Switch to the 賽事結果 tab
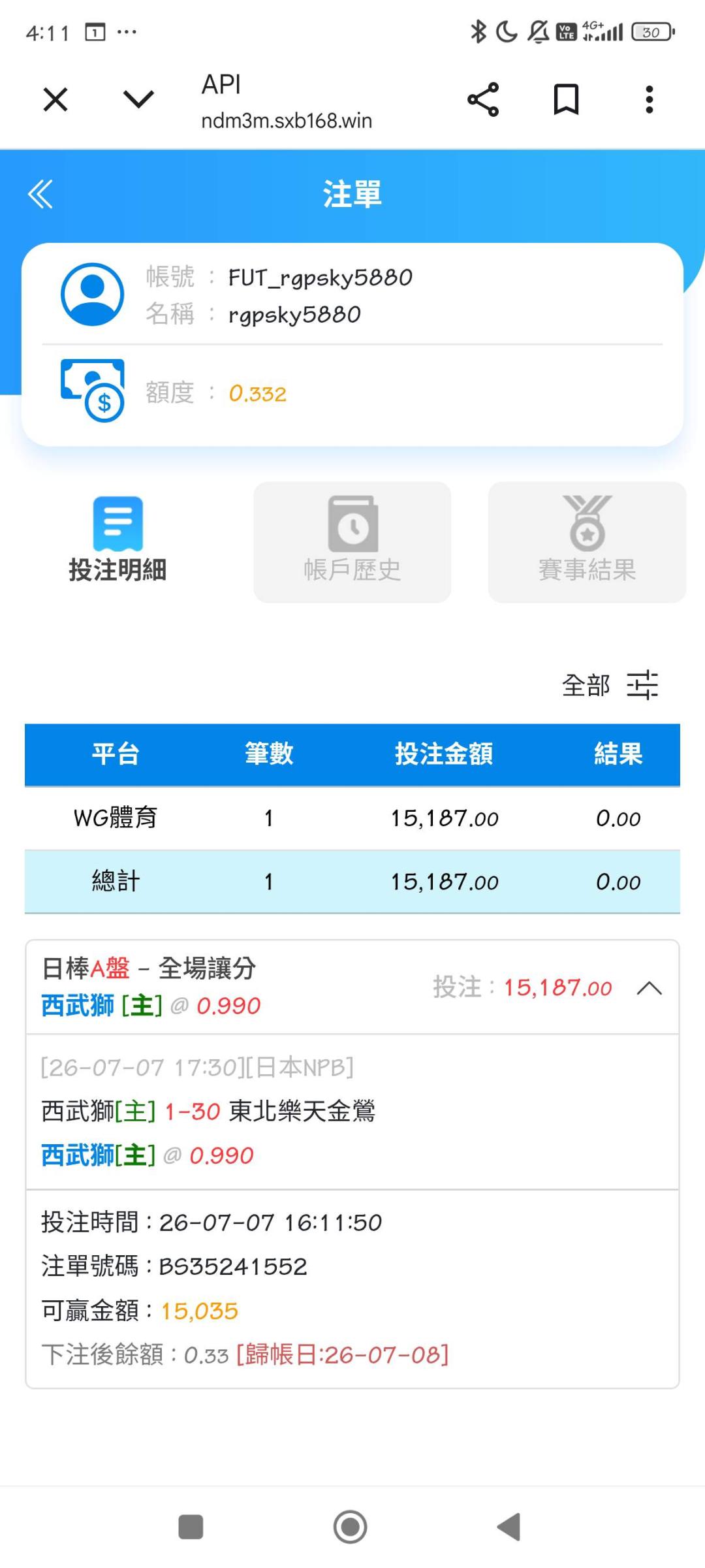Image resolution: width=705 pixels, height=1568 pixels. [587, 541]
